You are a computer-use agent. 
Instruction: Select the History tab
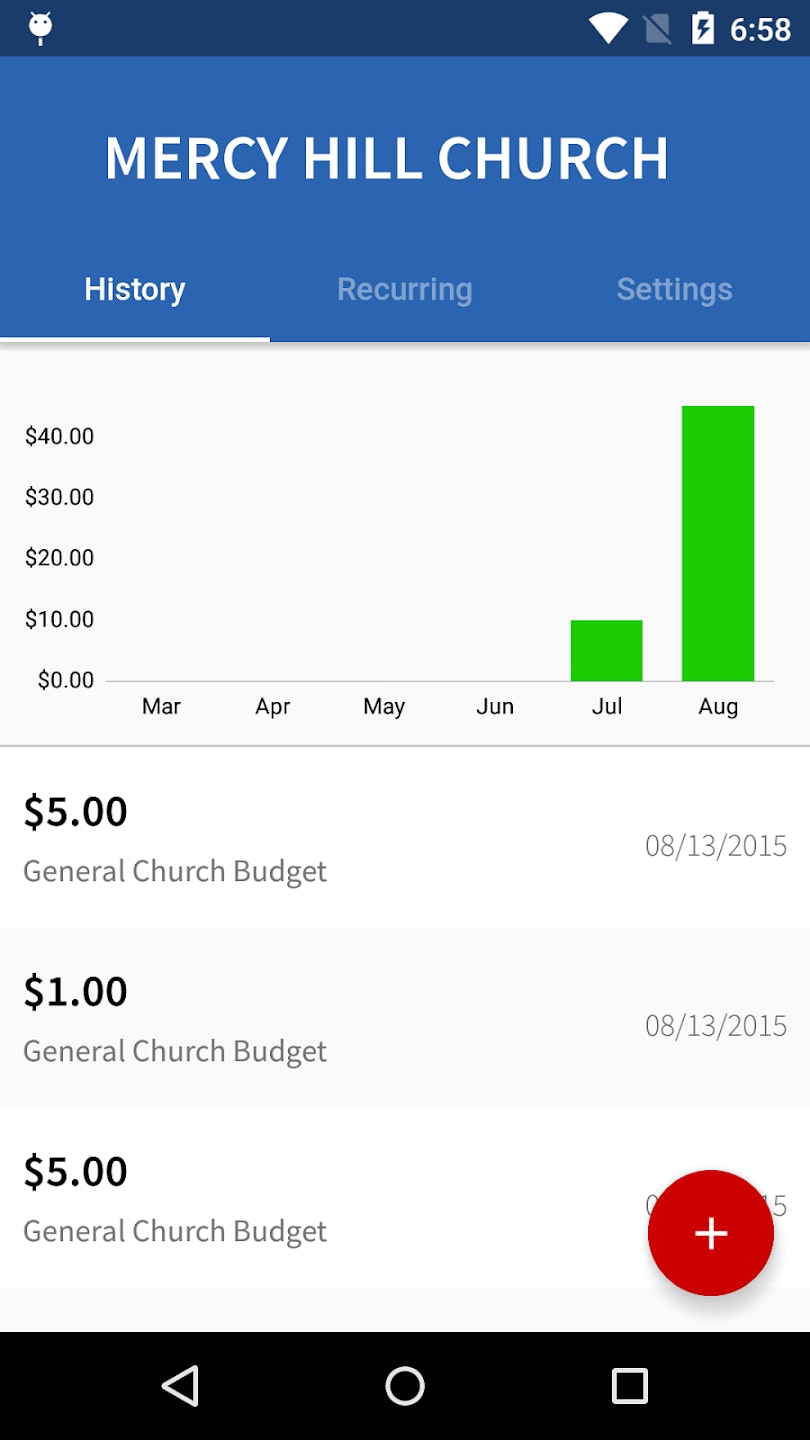[x=135, y=290]
